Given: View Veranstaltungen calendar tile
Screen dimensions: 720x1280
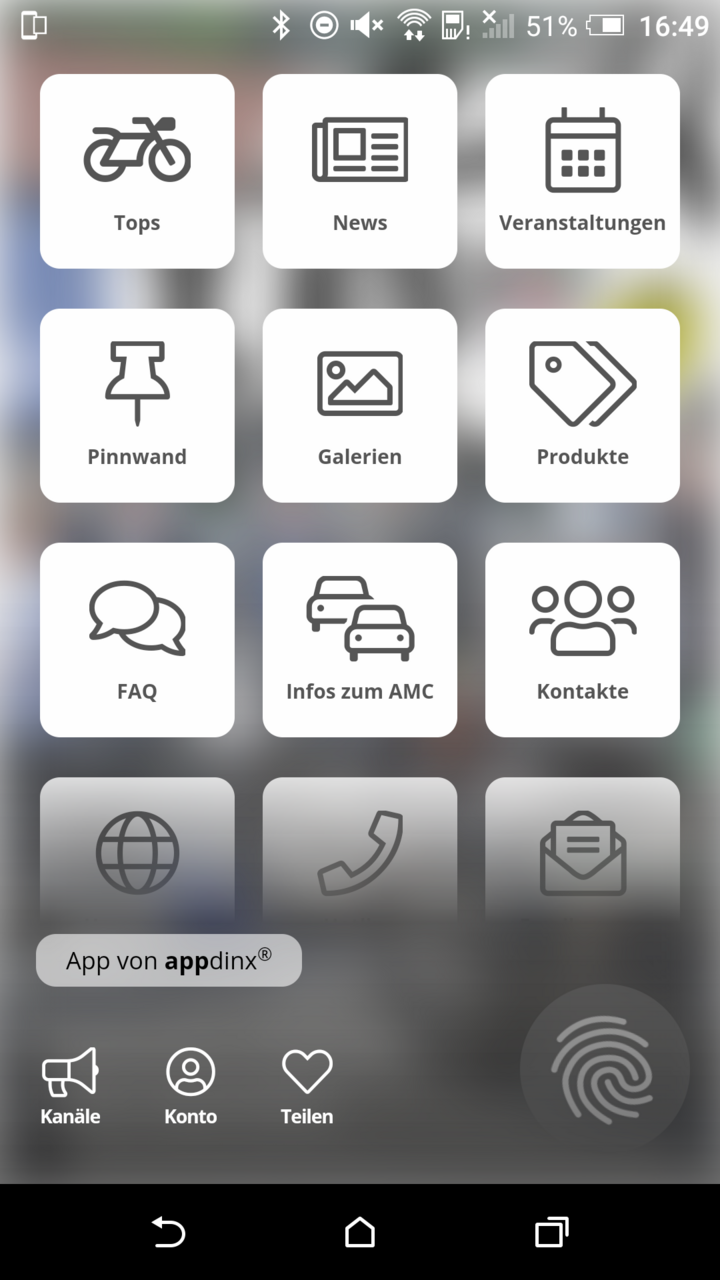Looking at the screenshot, I should (582, 171).
